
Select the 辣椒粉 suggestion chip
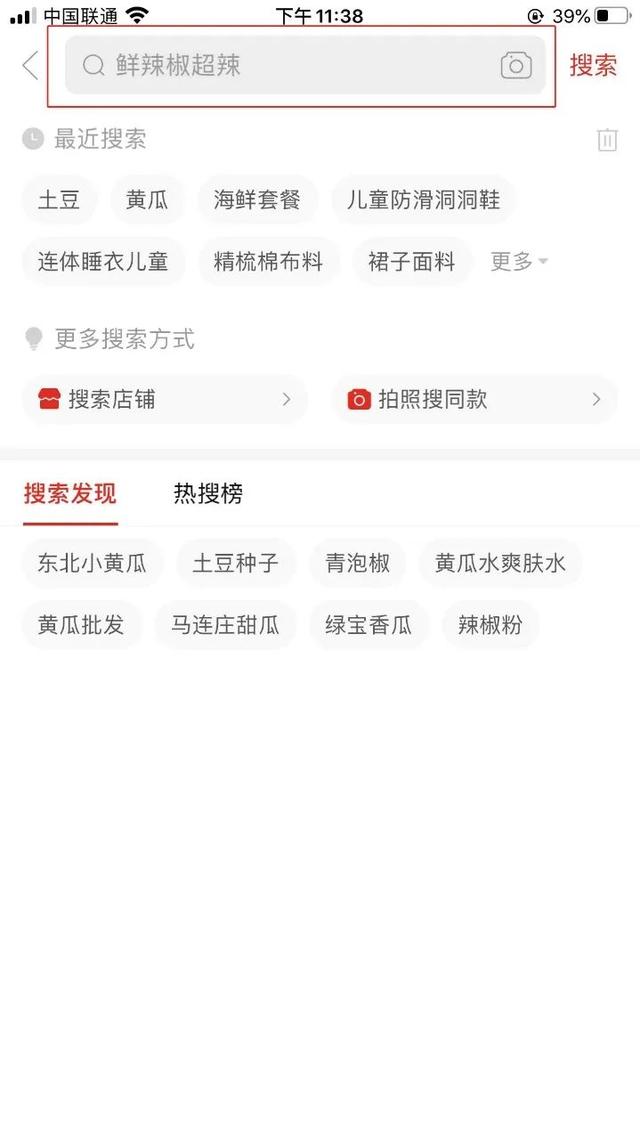(x=490, y=625)
